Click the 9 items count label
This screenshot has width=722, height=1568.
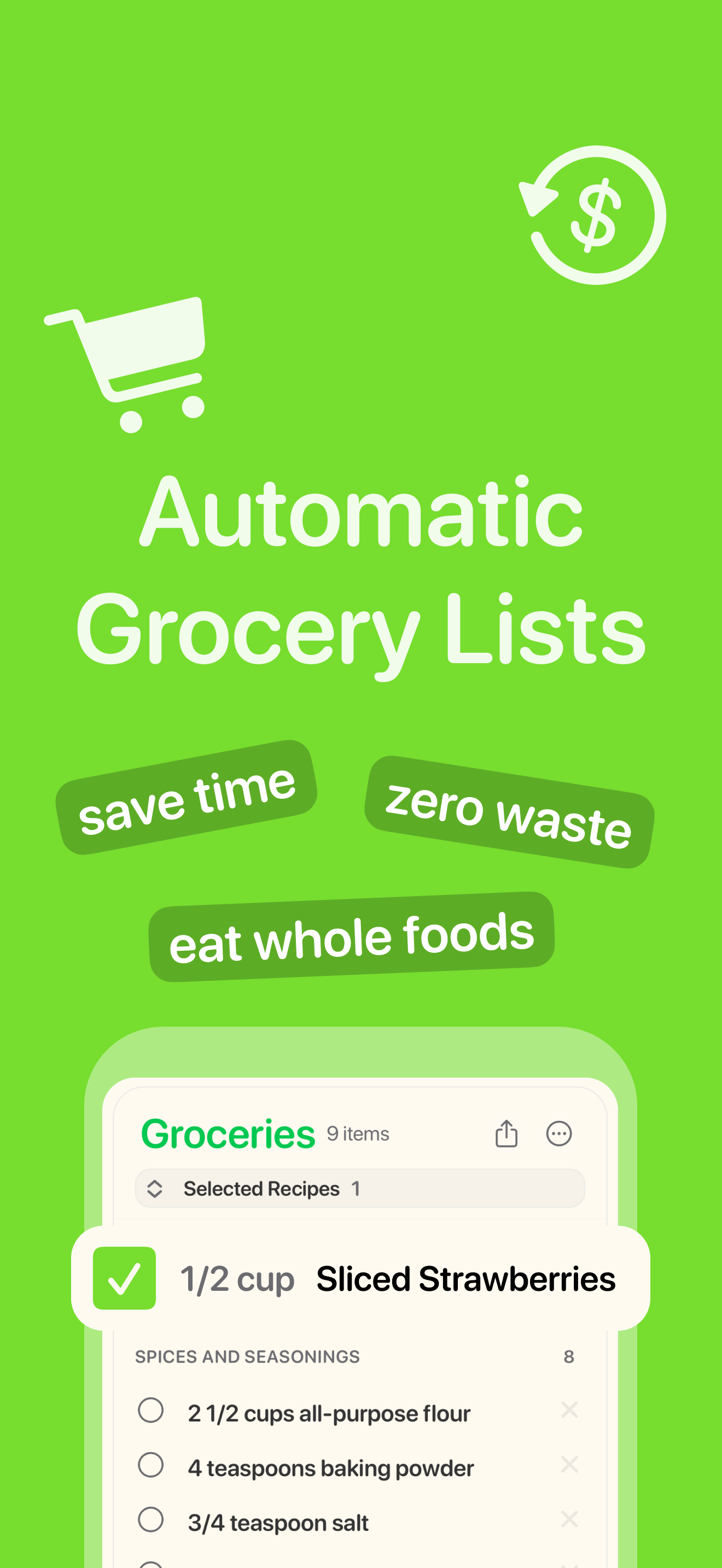(358, 1133)
